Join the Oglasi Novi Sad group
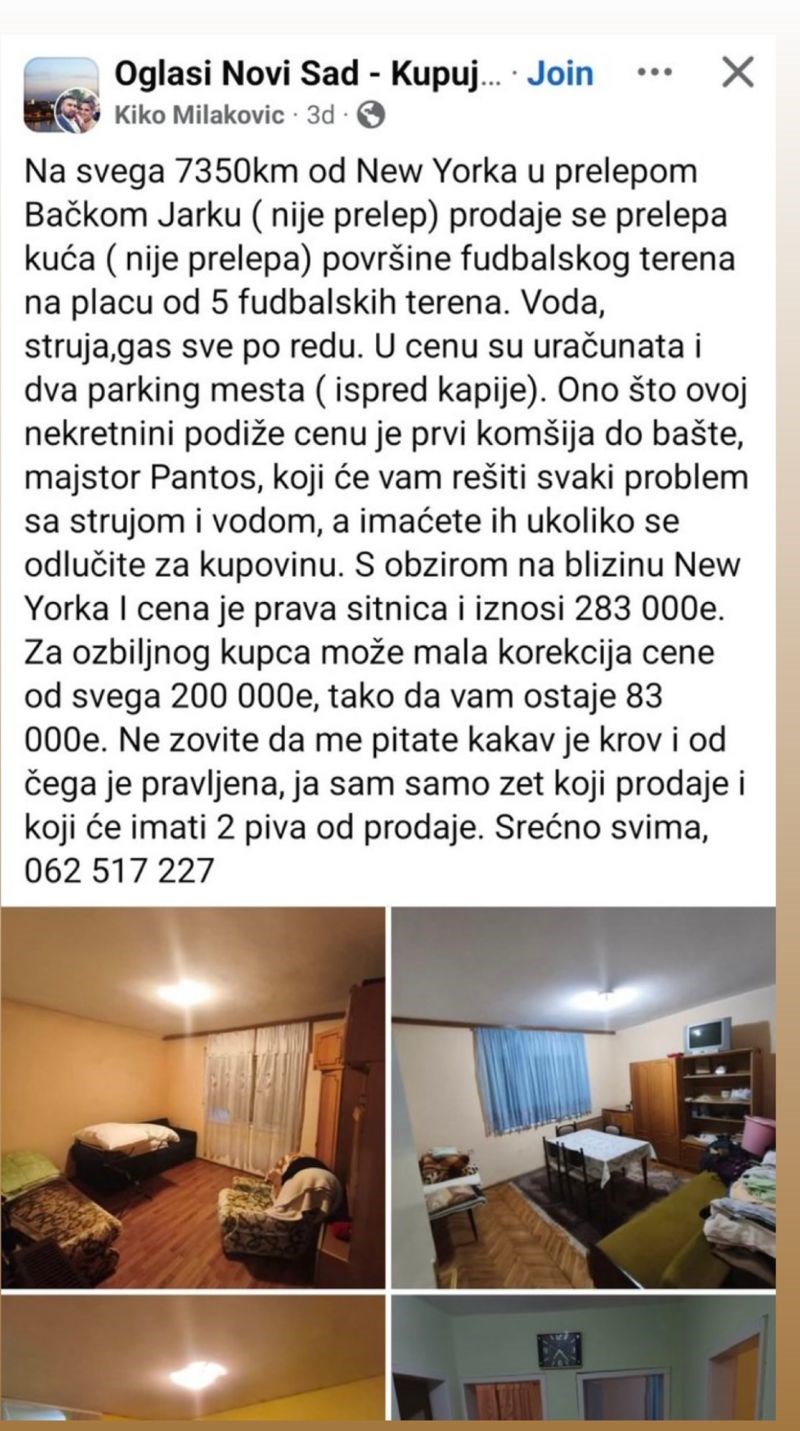The height and width of the screenshot is (1431, 800). [559, 74]
